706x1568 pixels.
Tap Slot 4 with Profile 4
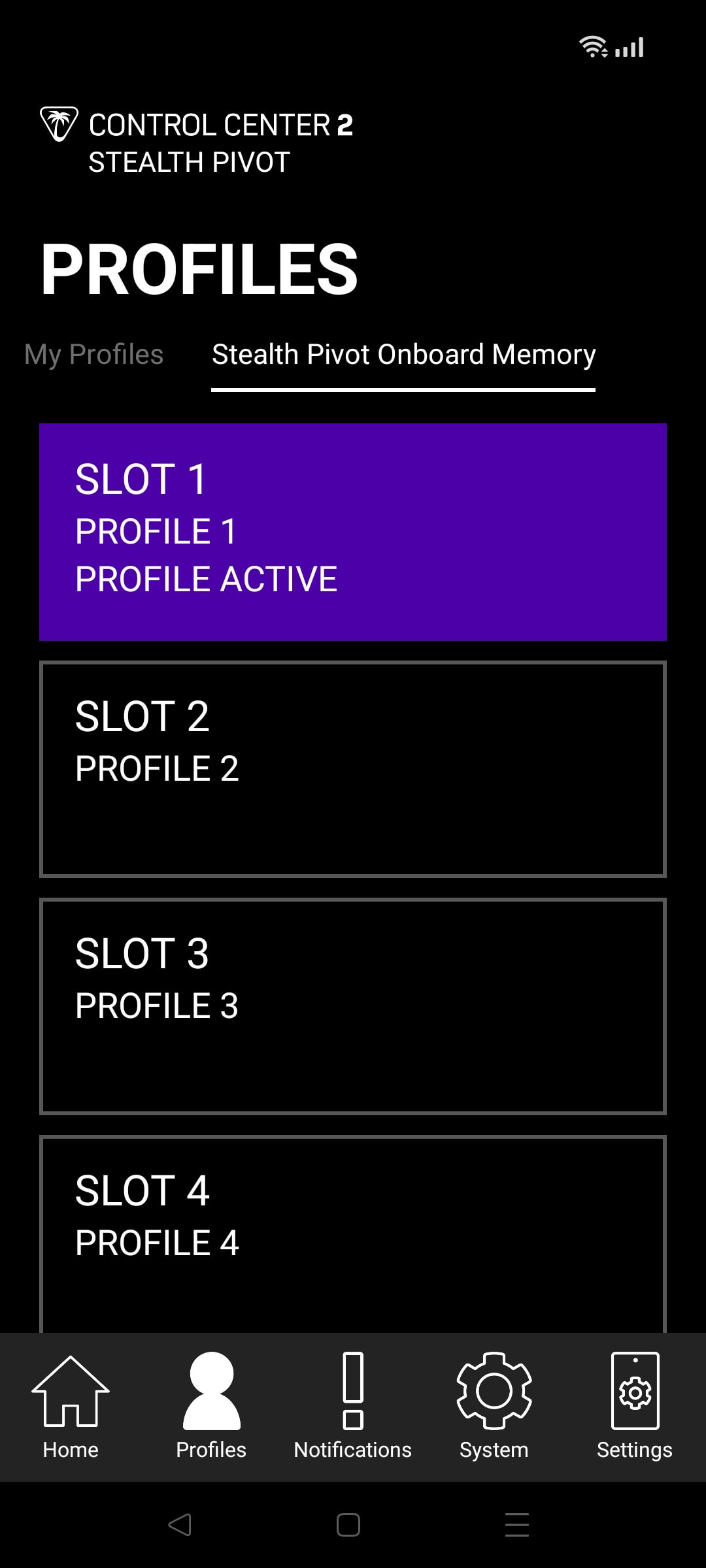coord(353,1233)
